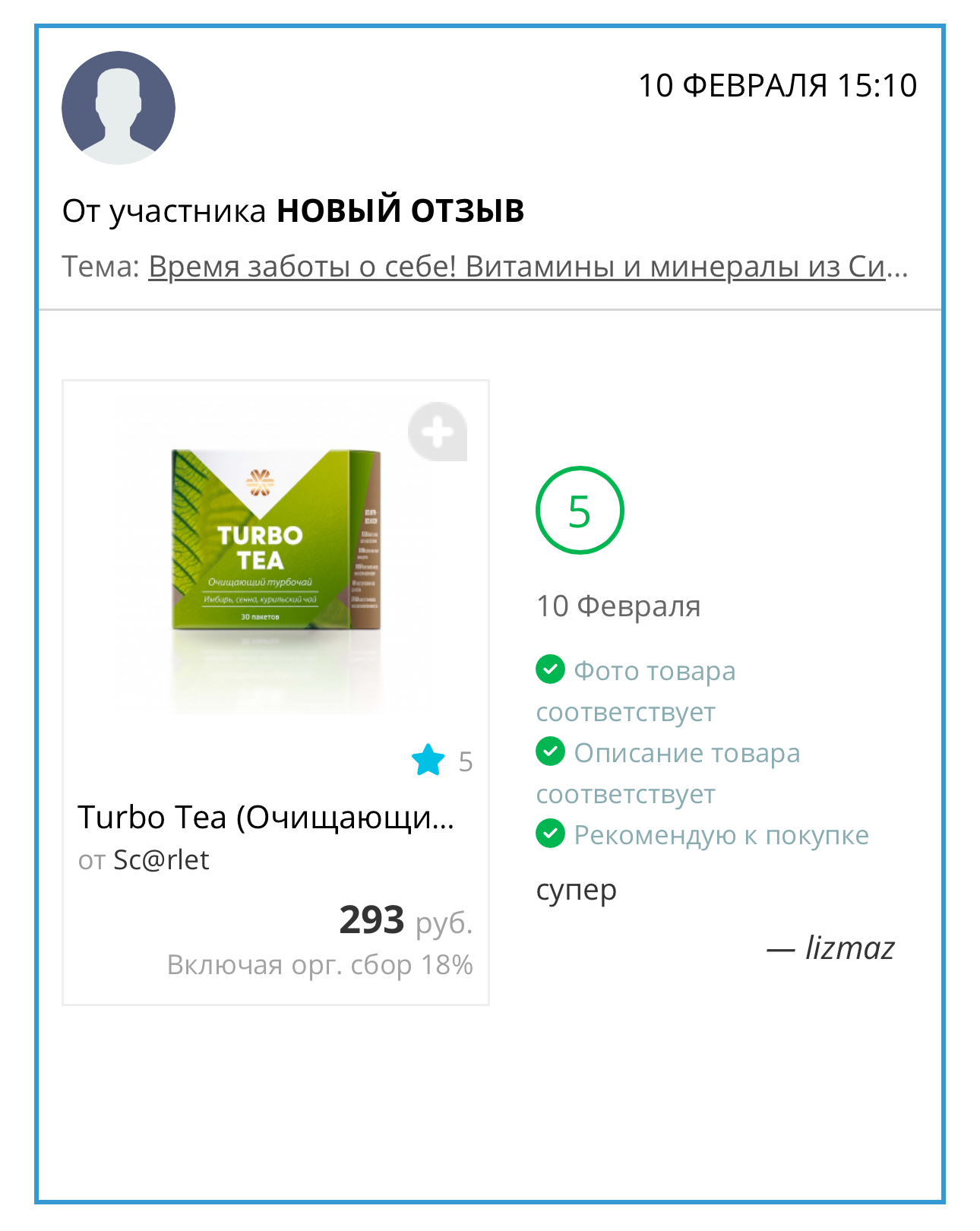Image resolution: width=980 pixels, height=1231 pixels.
Task: Tap the plus icon on the product
Action: (x=438, y=432)
